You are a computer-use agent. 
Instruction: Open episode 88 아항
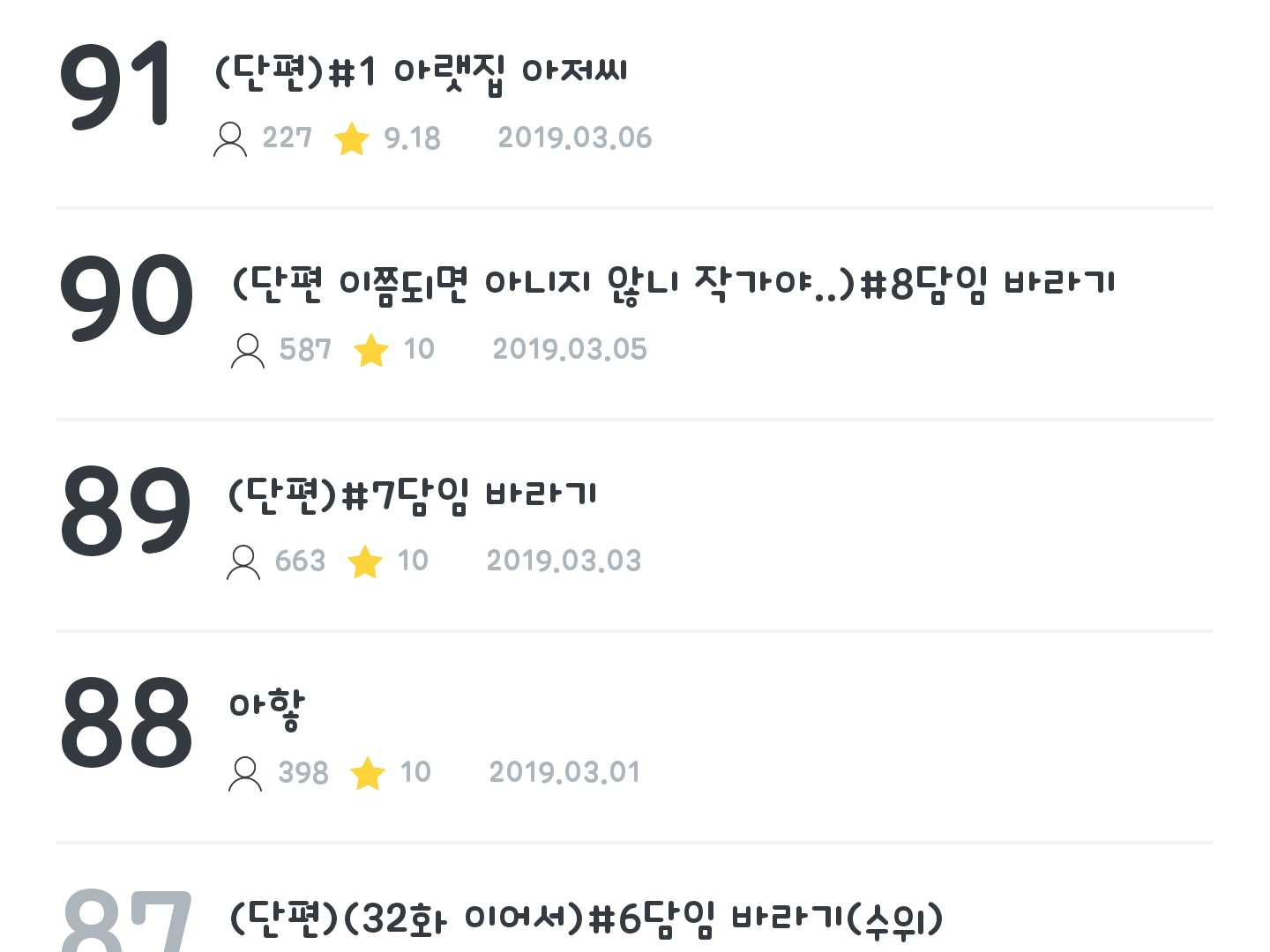(x=635, y=737)
